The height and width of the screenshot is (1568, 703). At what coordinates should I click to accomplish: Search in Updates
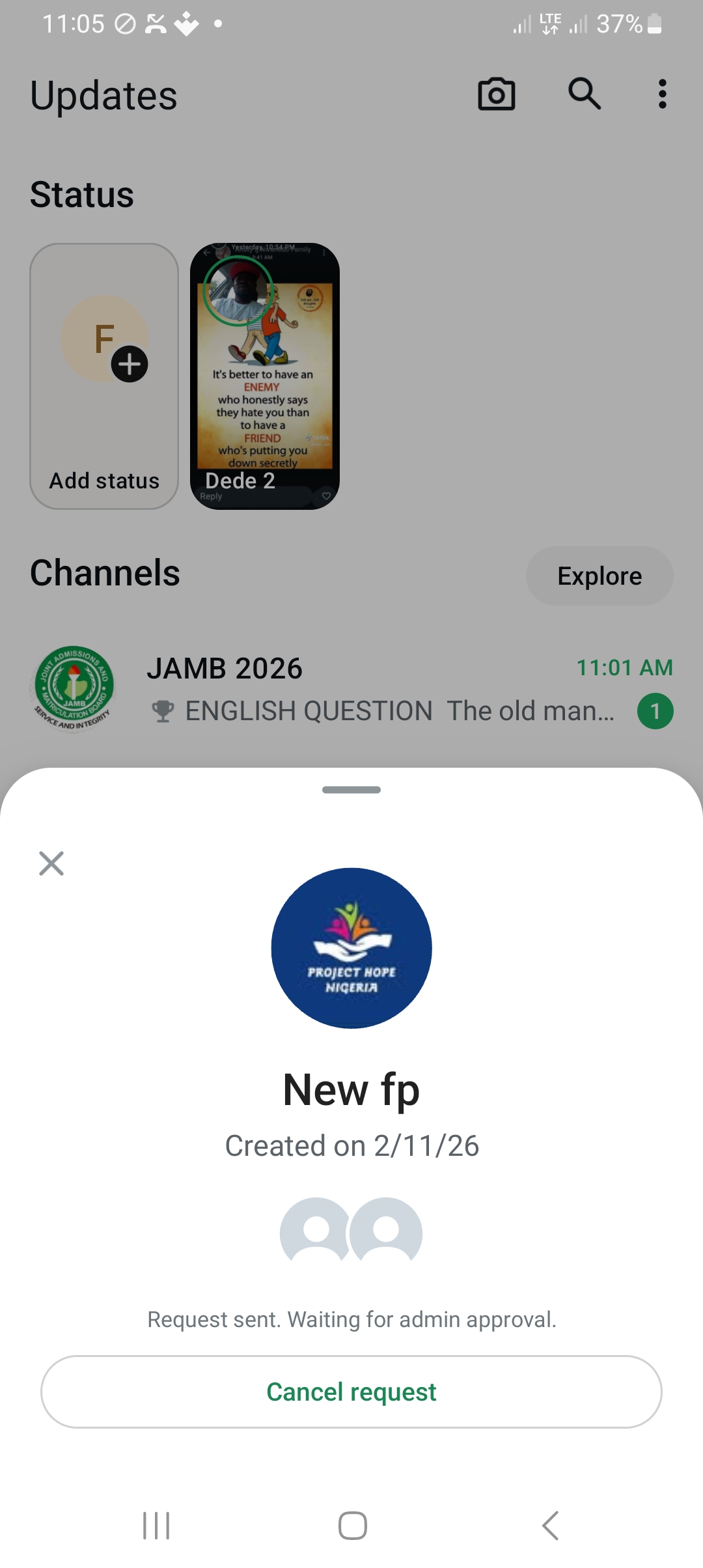[x=584, y=94]
